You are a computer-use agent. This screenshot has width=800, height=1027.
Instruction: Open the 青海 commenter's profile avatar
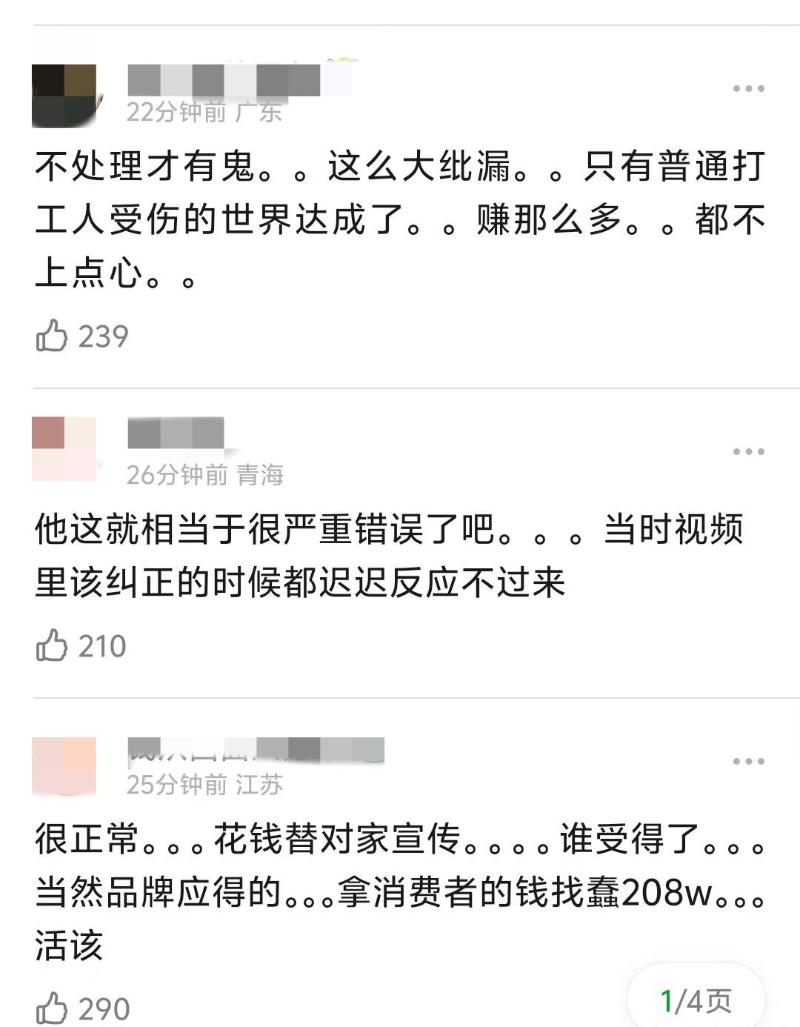click(x=64, y=449)
